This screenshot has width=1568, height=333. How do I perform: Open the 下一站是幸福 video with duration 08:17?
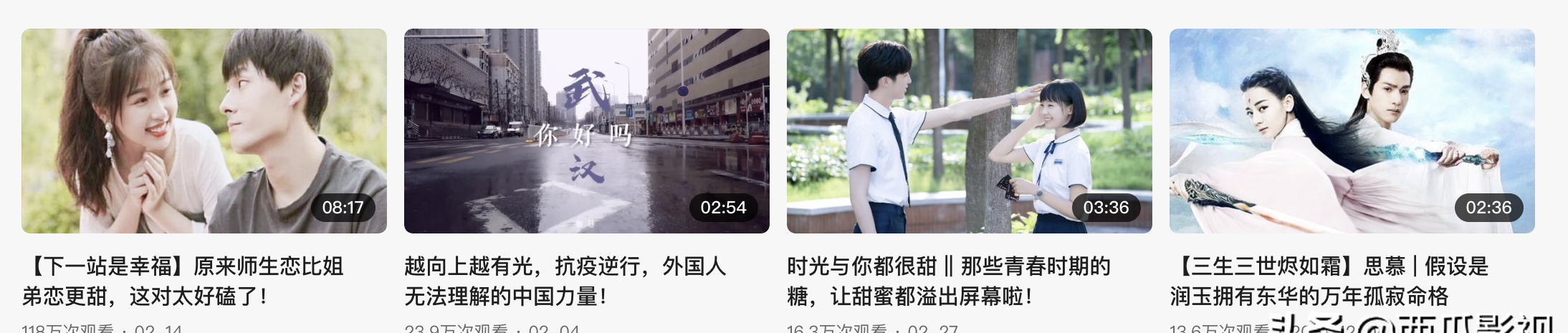(x=204, y=131)
